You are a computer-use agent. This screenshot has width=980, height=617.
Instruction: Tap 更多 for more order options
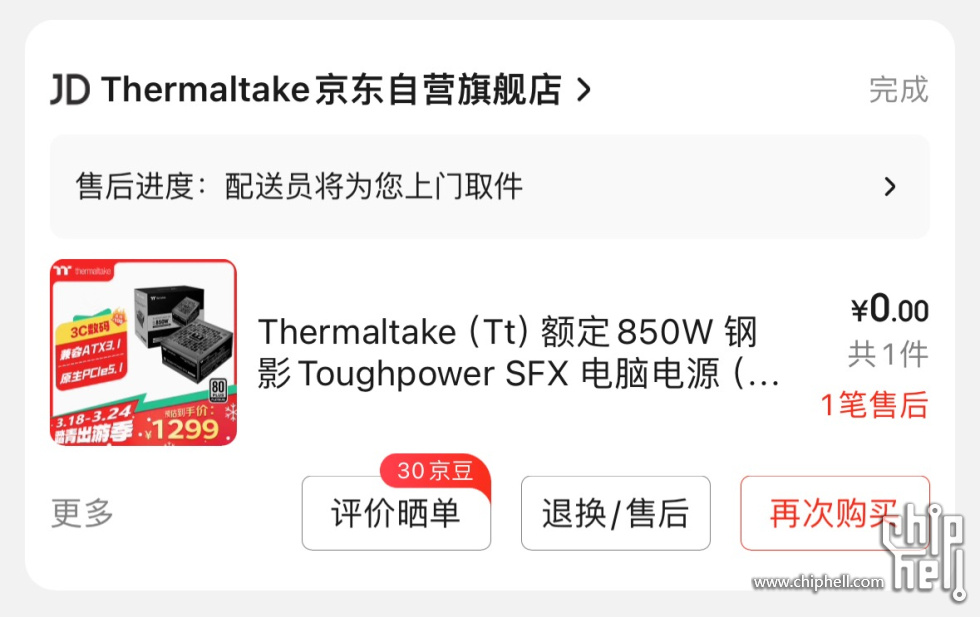pos(82,513)
